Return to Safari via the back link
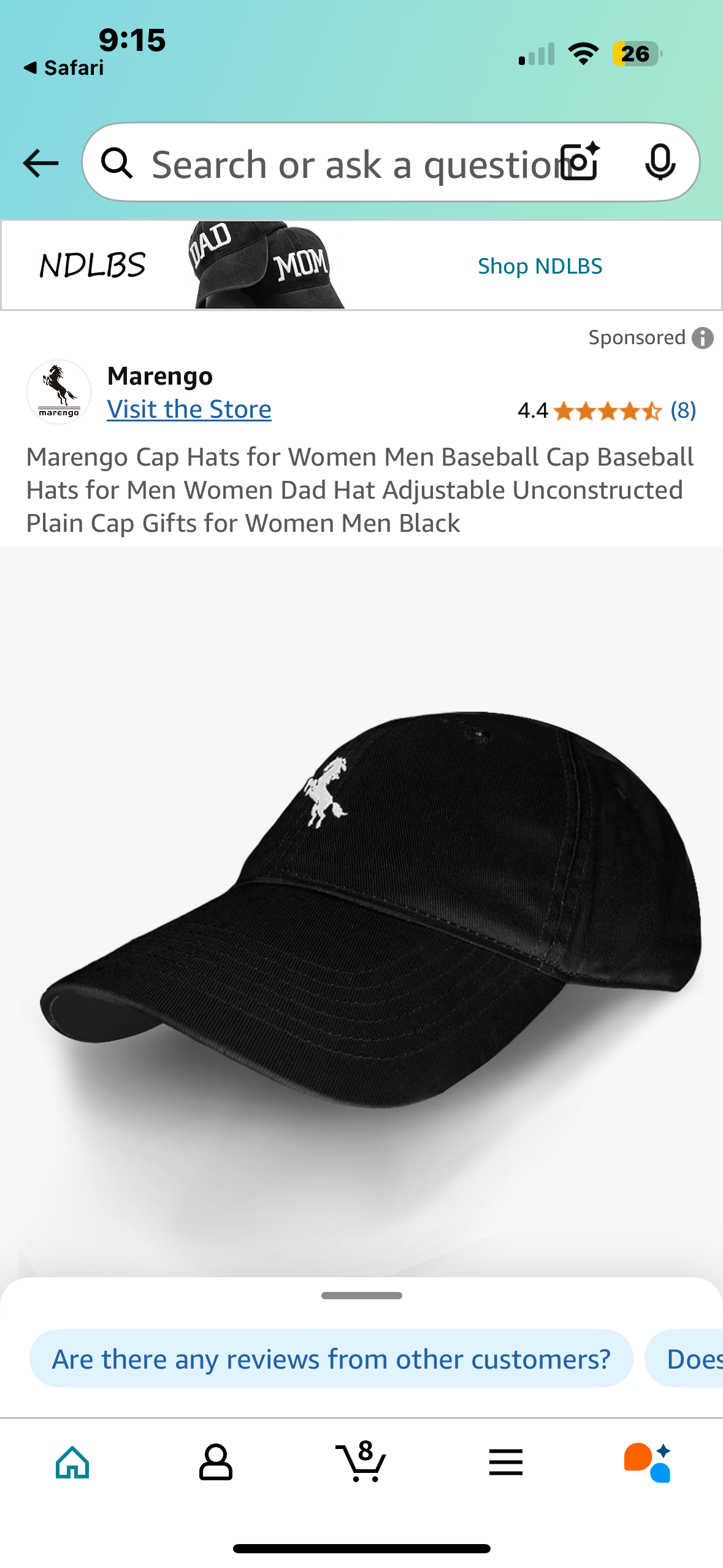This screenshot has width=723, height=1568. coord(64,67)
